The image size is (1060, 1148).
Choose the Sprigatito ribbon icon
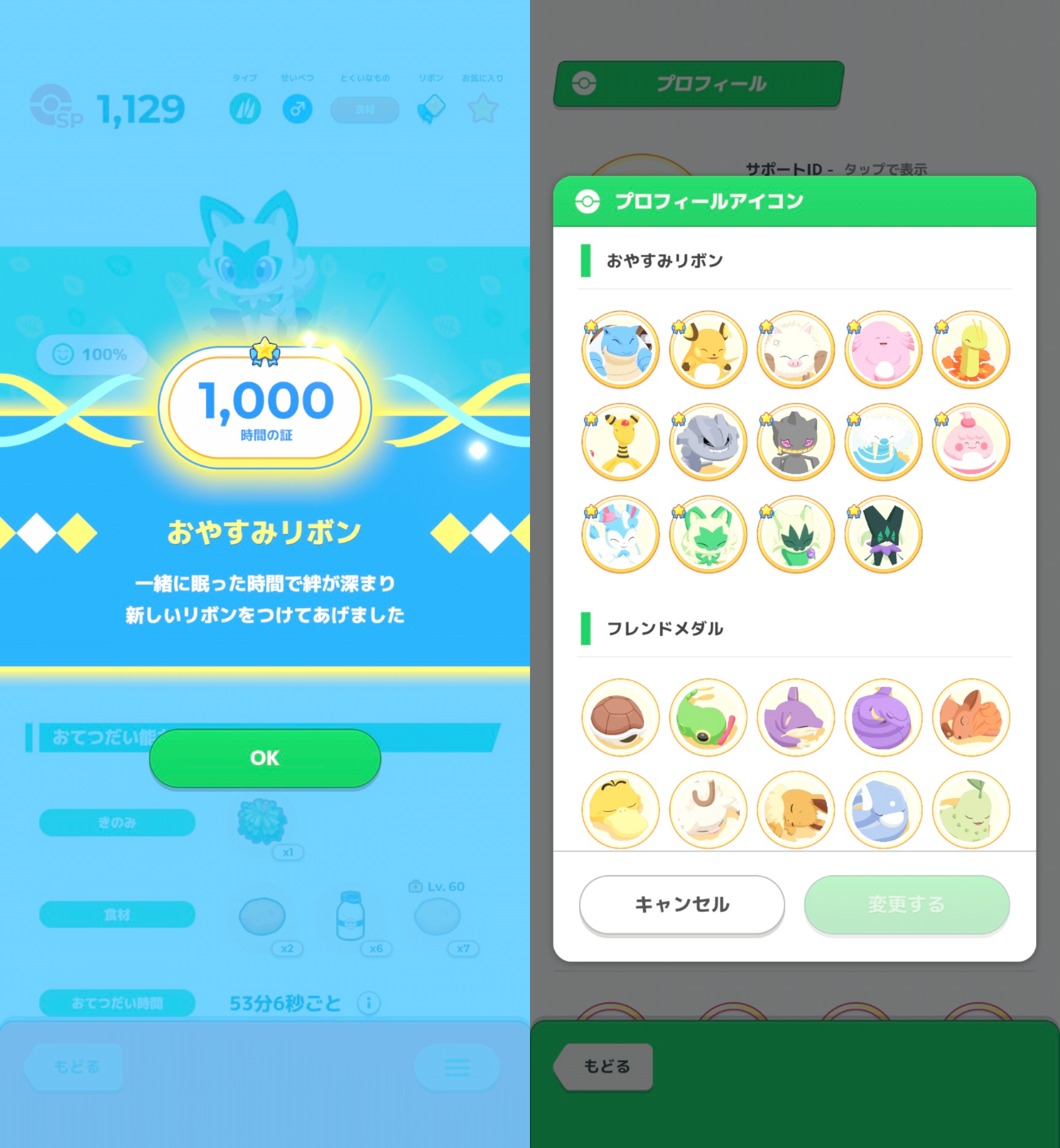tap(708, 534)
